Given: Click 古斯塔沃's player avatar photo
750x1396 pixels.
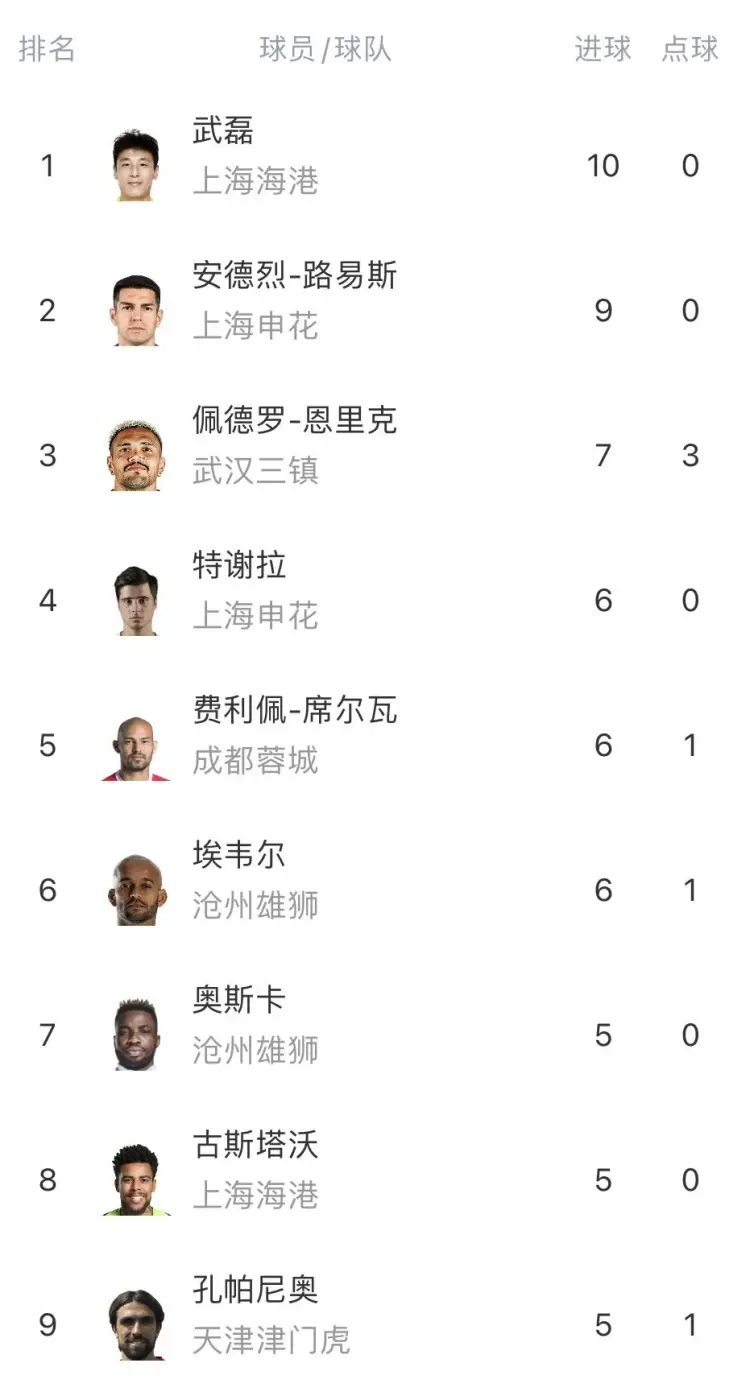Looking at the screenshot, I should click(x=136, y=1180).
